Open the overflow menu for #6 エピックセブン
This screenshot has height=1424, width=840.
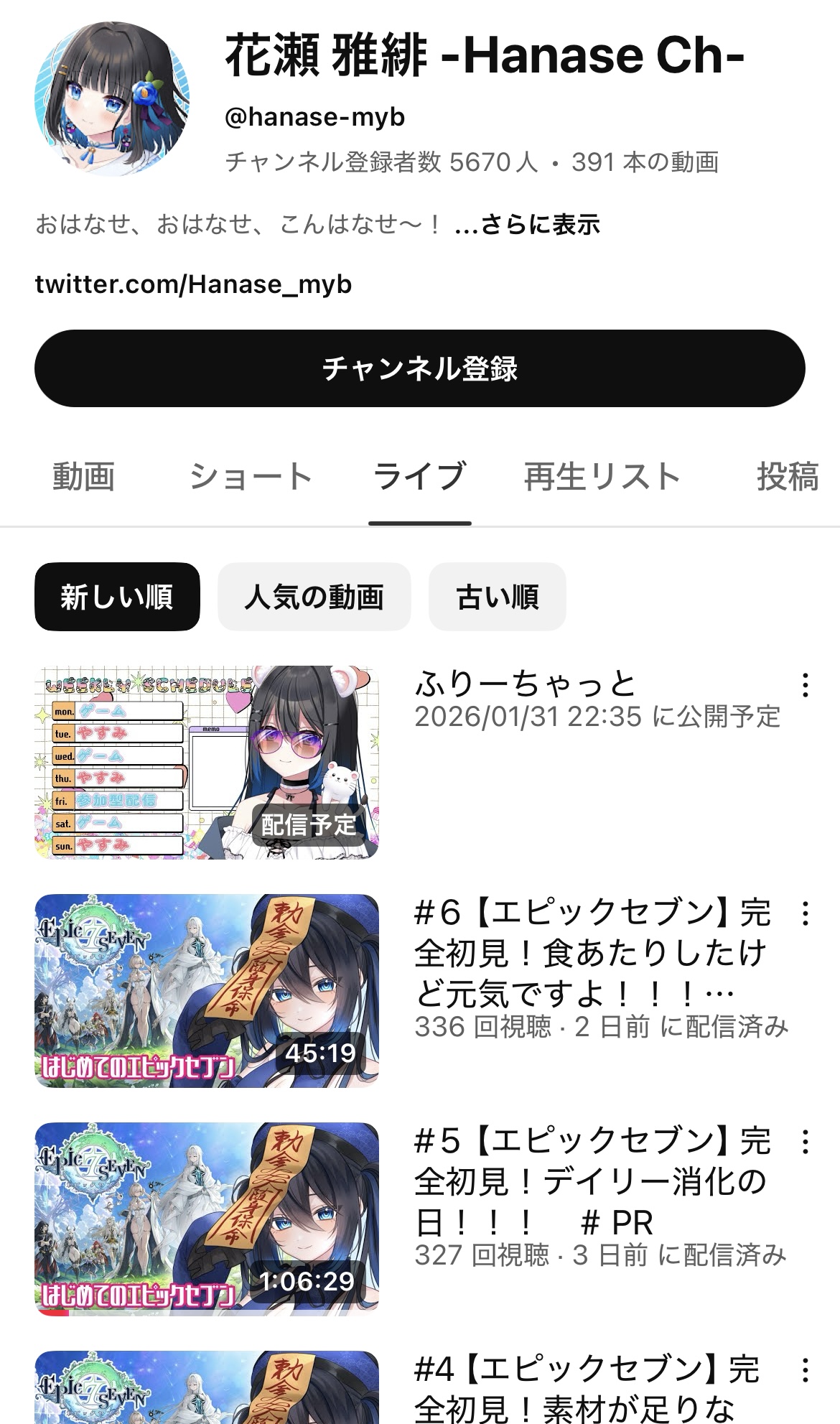click(806, 913)
